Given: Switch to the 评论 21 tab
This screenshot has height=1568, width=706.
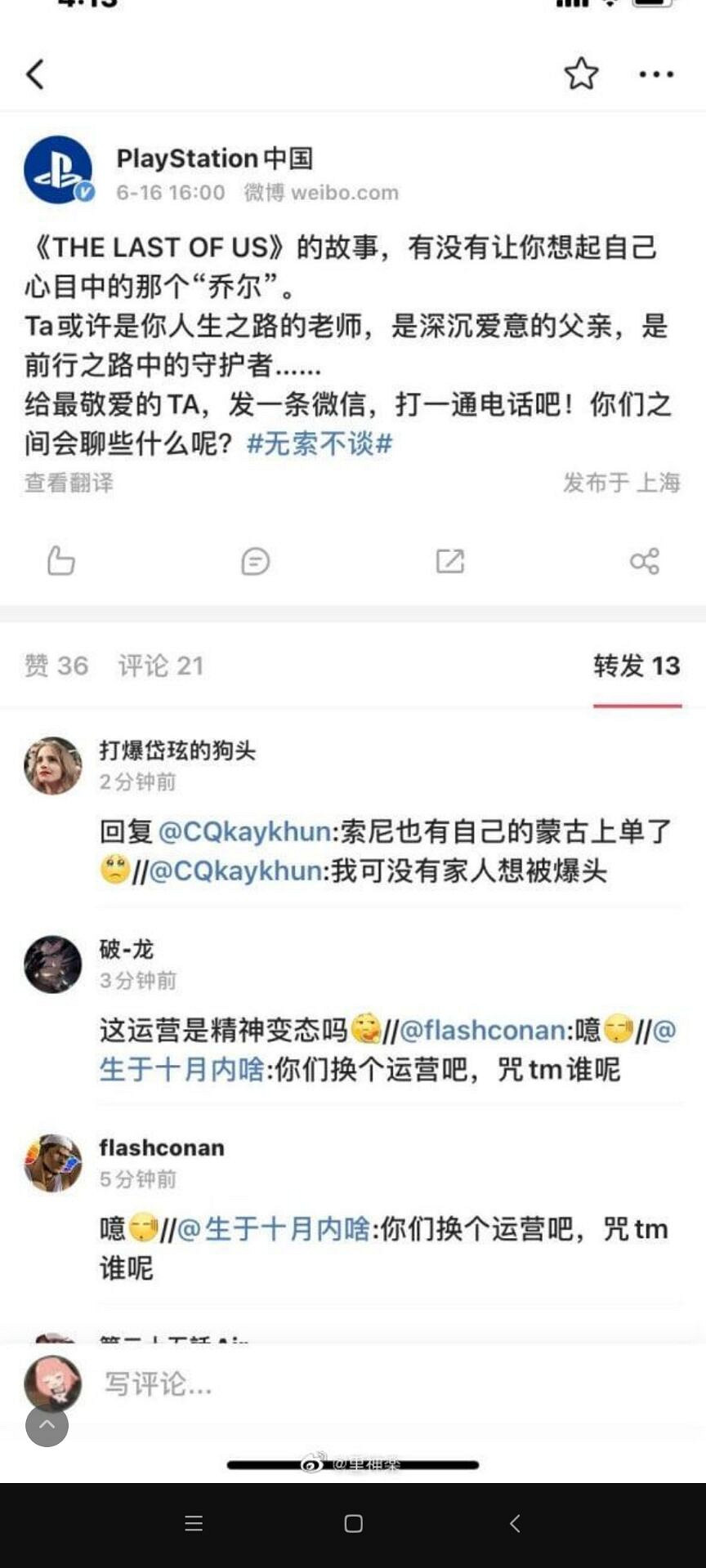Looking at the screenshot, I should point(158,666).
